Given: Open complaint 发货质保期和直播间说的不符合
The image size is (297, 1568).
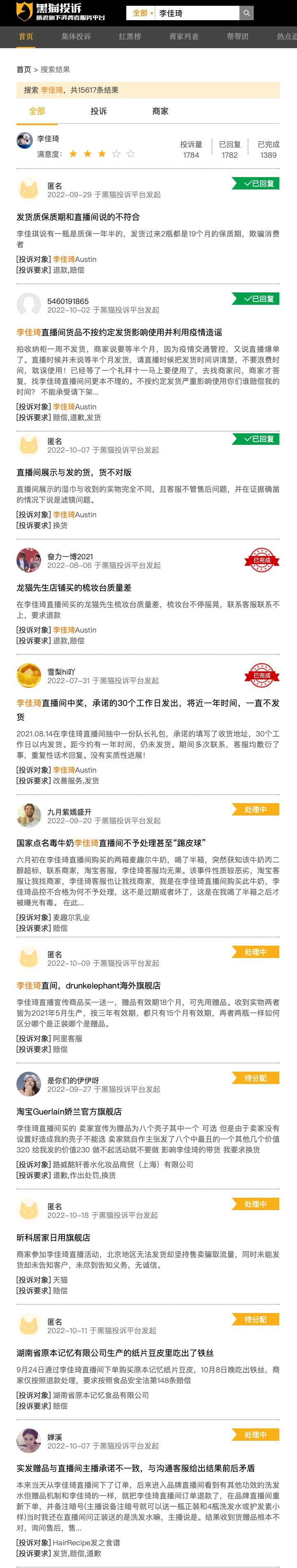Looking at the screenshot, I should tap(78, 217).
